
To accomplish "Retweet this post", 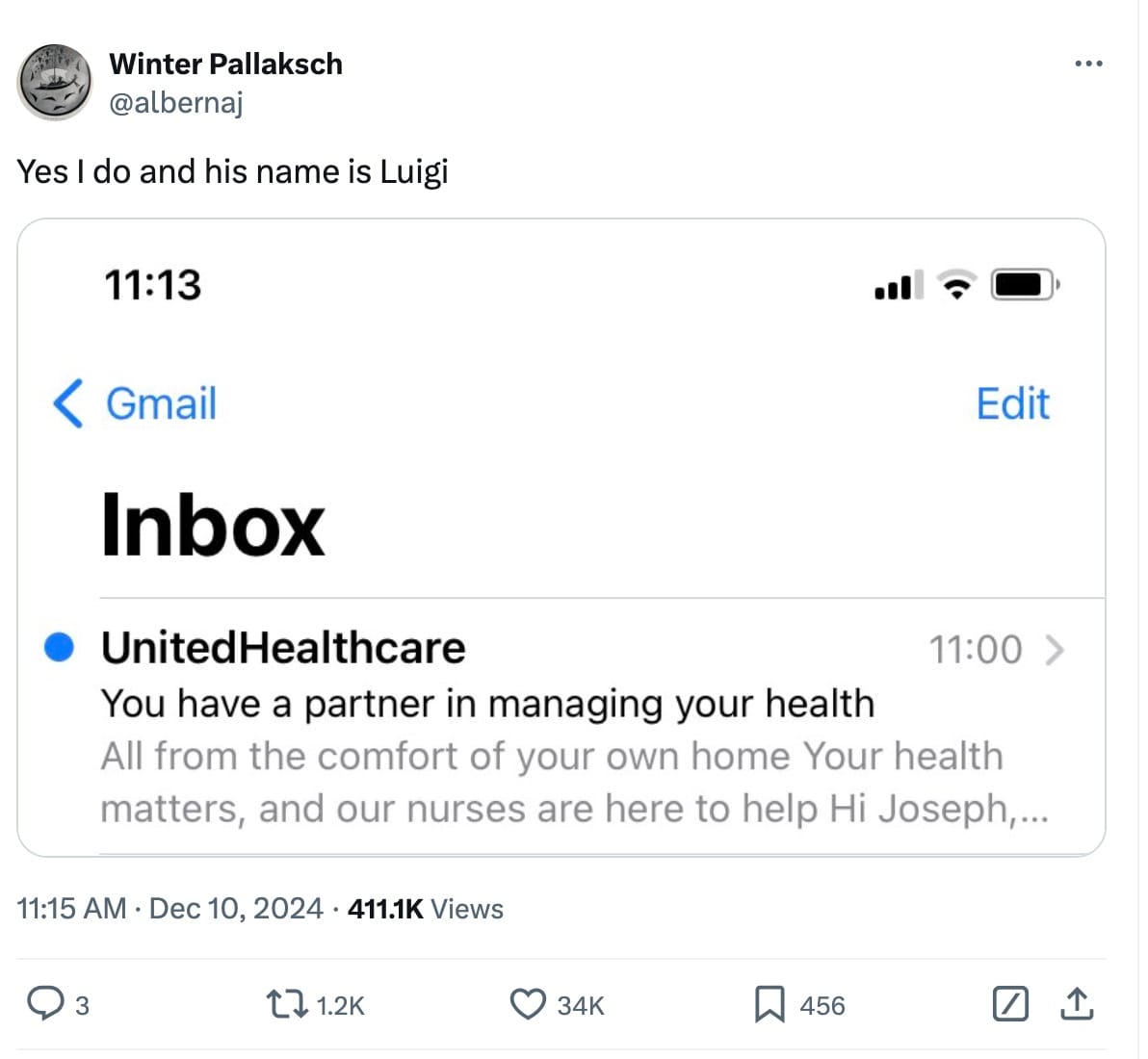I will click(286, 1005).
